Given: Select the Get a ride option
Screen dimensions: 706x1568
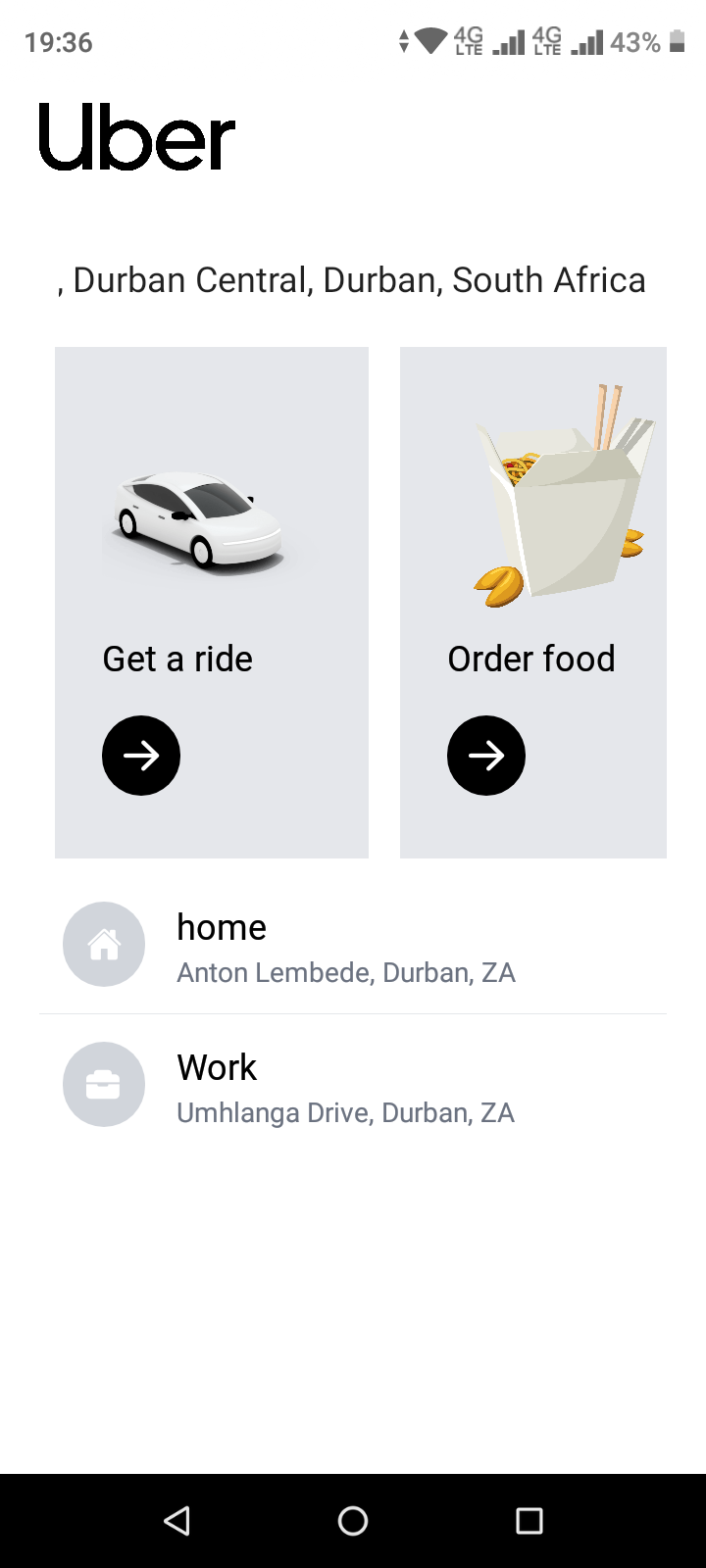Looking at the screenshot, I should pos(212,659).
